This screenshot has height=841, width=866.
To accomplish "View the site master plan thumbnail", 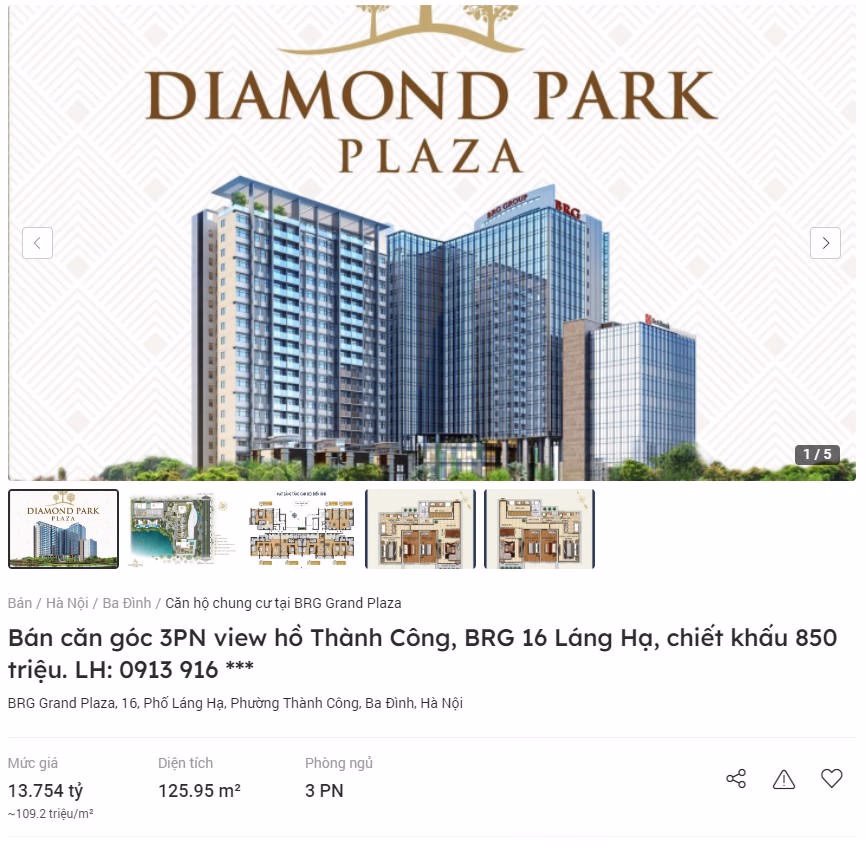I will click(x=182, y=529).
